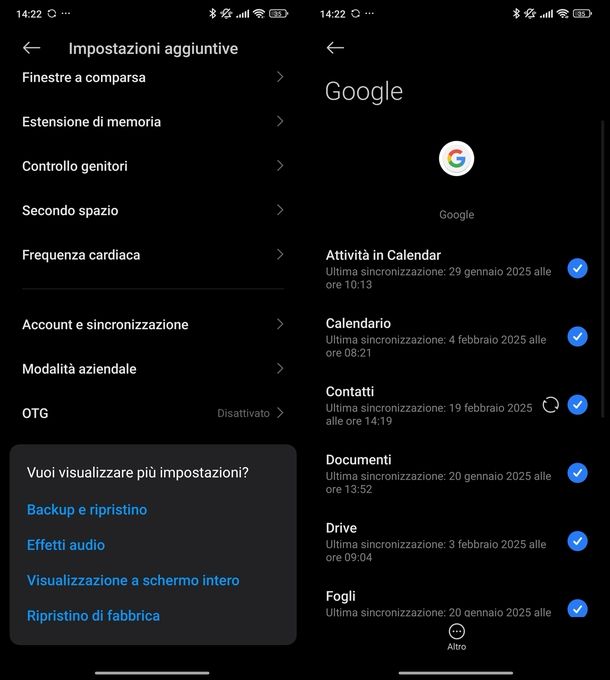Tap the Effetti audio link
The width and height of the screenshot is (610, 680).
tap(66, 545)
